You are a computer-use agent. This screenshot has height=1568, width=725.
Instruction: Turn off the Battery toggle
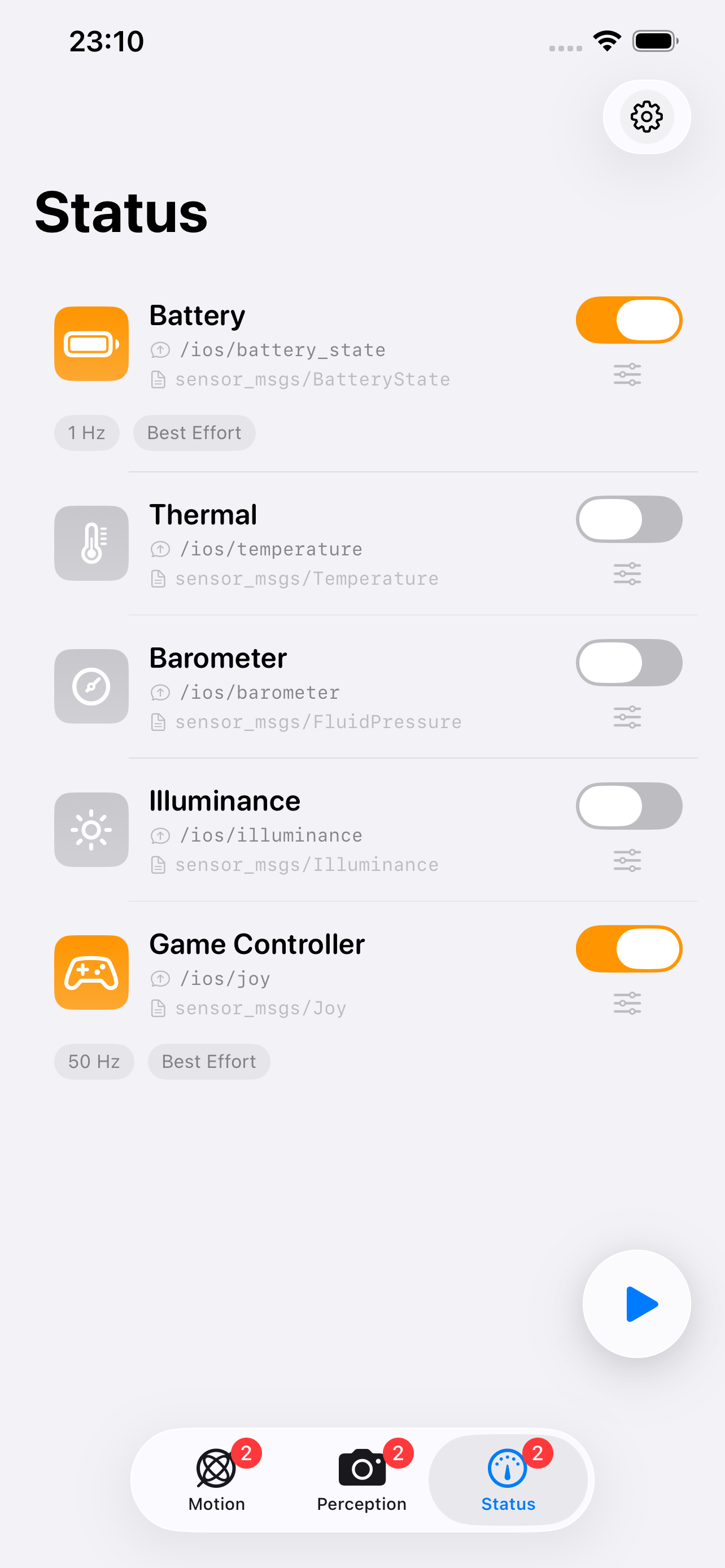[x=628, y=320]
